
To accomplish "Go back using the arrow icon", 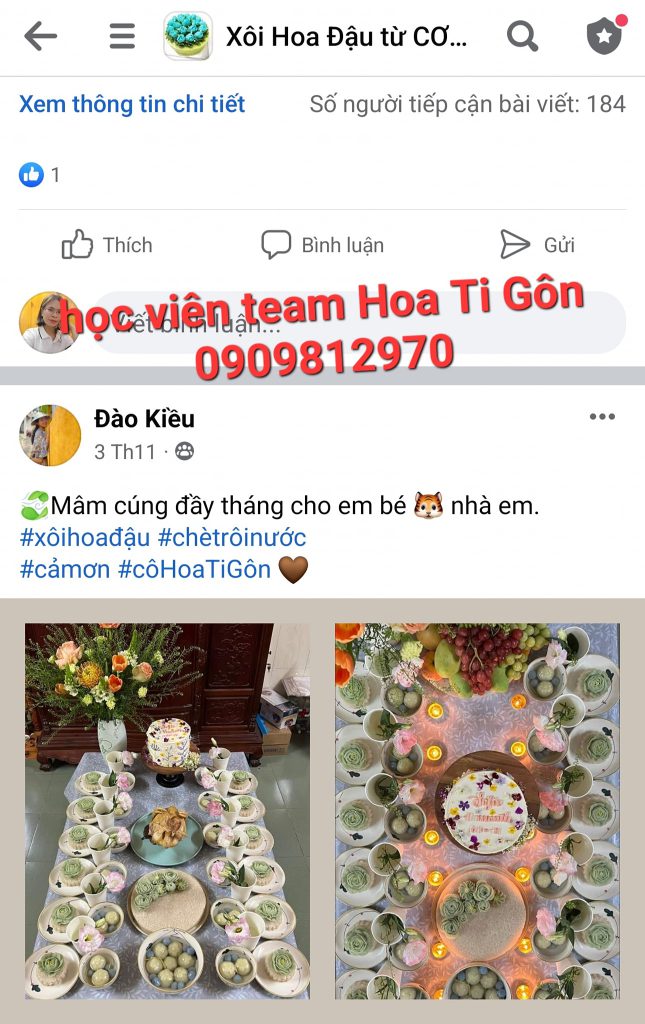I will 41,37.
